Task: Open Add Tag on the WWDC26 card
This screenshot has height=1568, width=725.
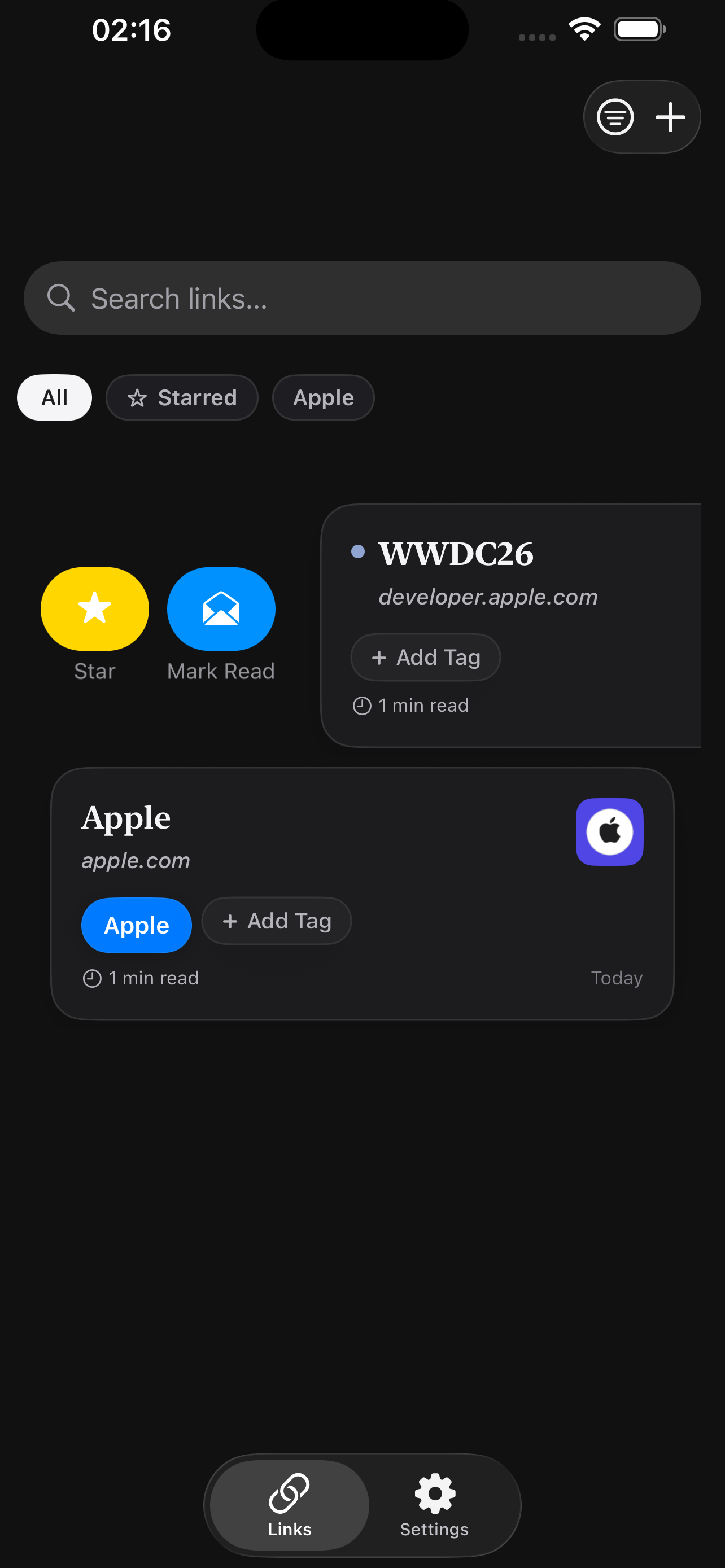Action: point(425,657)
